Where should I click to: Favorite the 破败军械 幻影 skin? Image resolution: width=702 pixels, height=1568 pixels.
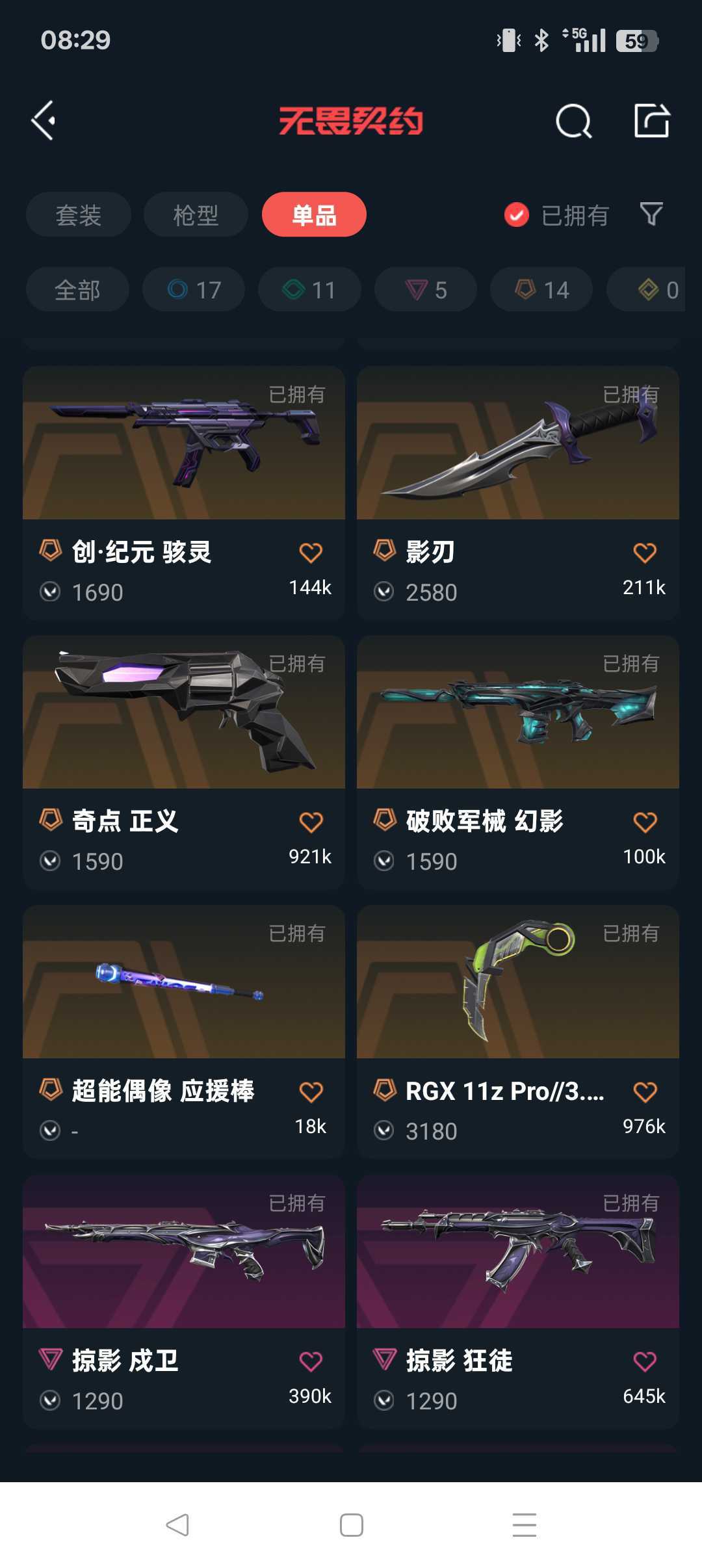[645, 822]
